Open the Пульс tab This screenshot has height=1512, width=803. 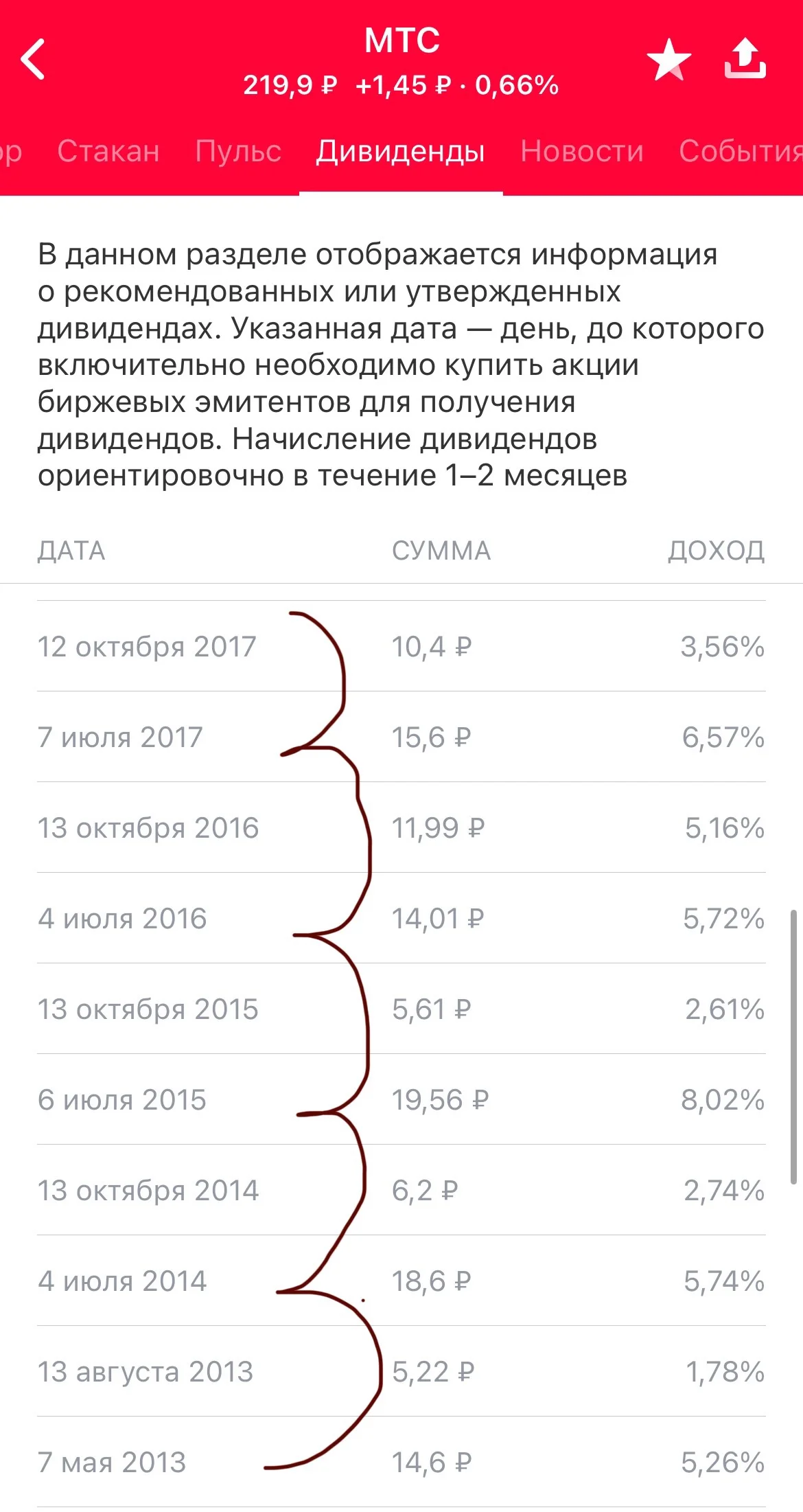click(x=238, y=151)
